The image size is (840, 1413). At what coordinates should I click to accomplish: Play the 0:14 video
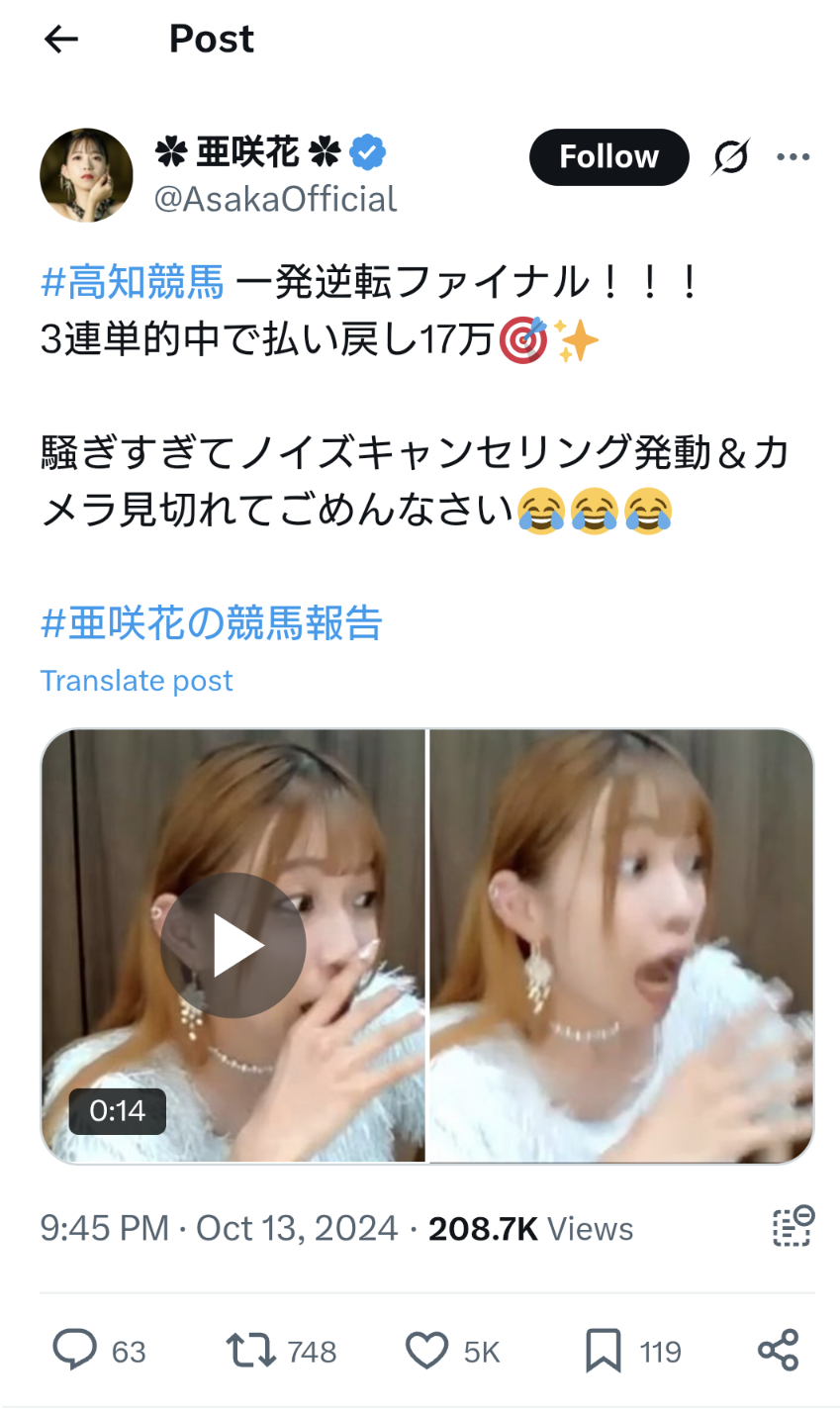(x=233, y=945)
